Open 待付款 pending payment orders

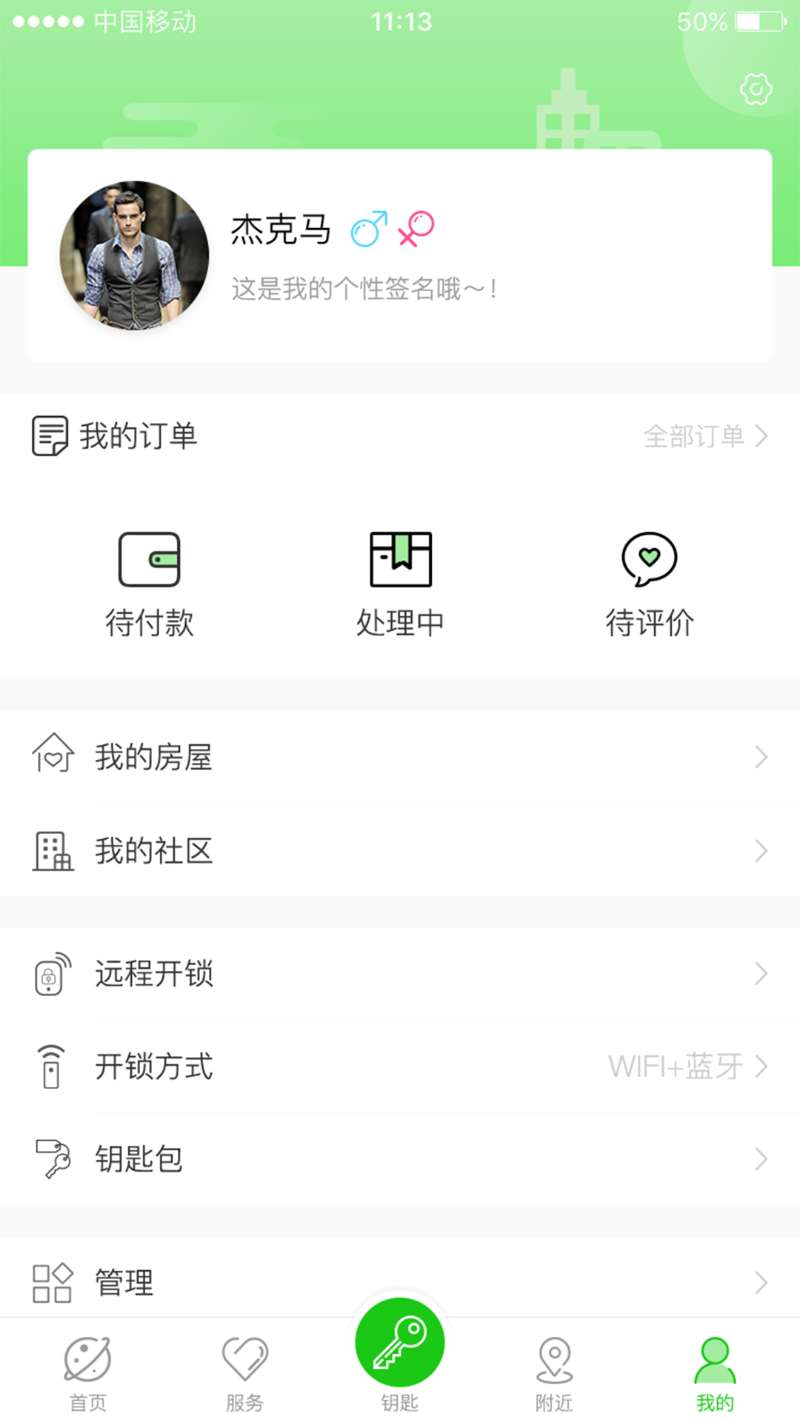click(x=150, y=584)
